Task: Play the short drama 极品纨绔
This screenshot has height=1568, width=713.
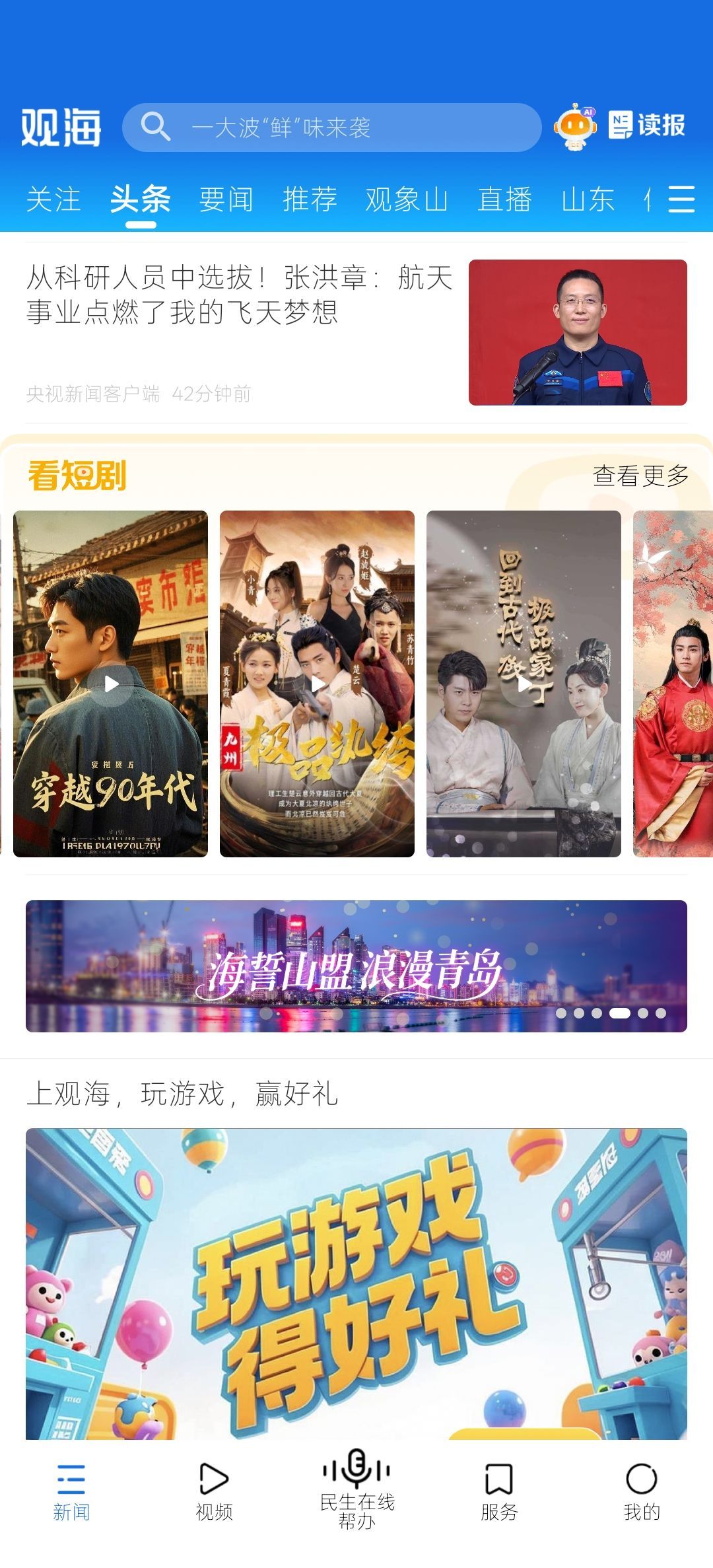Action: (x=317, y=684)
